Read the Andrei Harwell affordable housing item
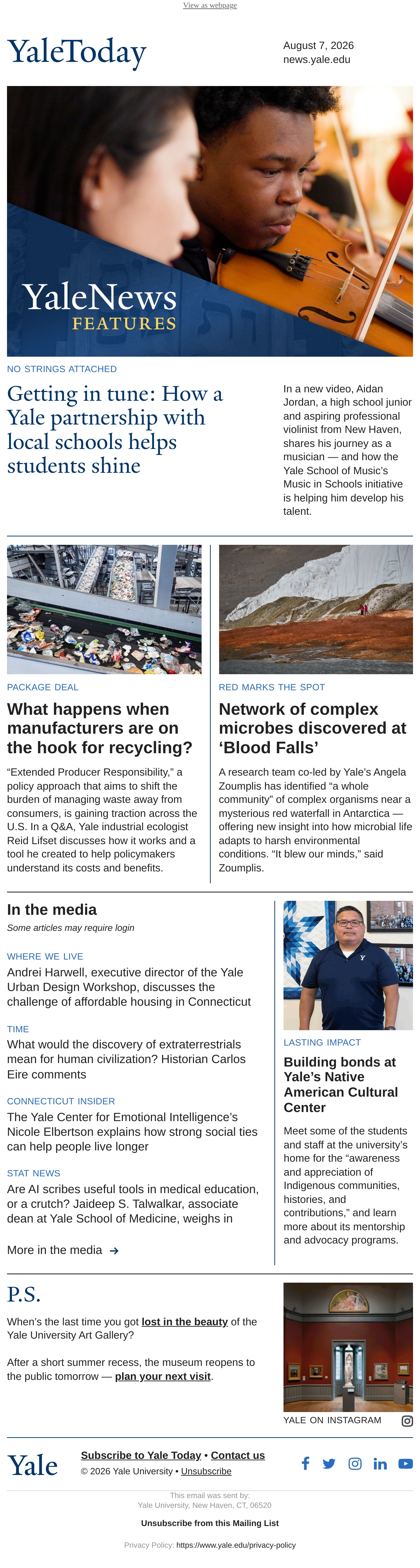Image resolution: width=420 pixels, height=1568 pixels. 128,987
